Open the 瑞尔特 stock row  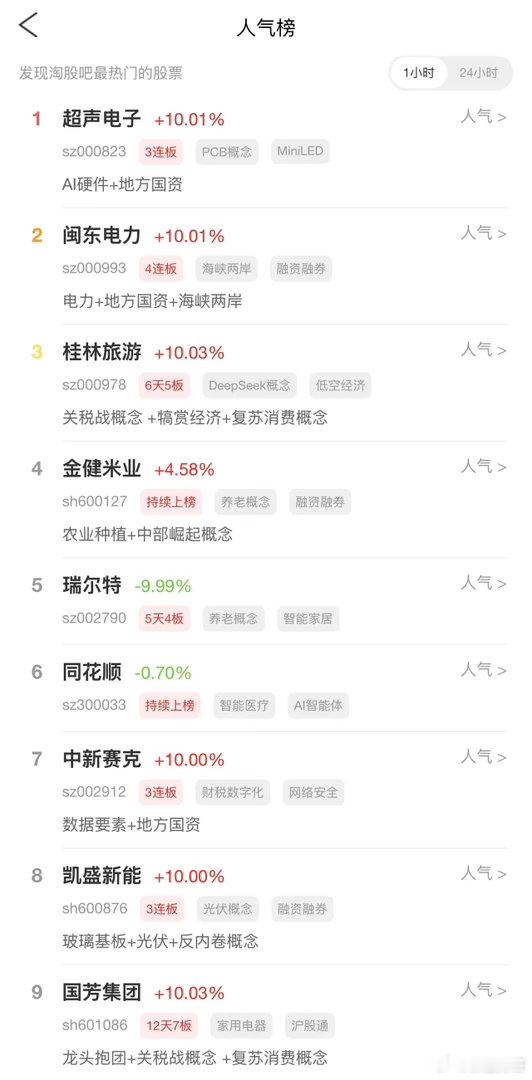(266, 601)
